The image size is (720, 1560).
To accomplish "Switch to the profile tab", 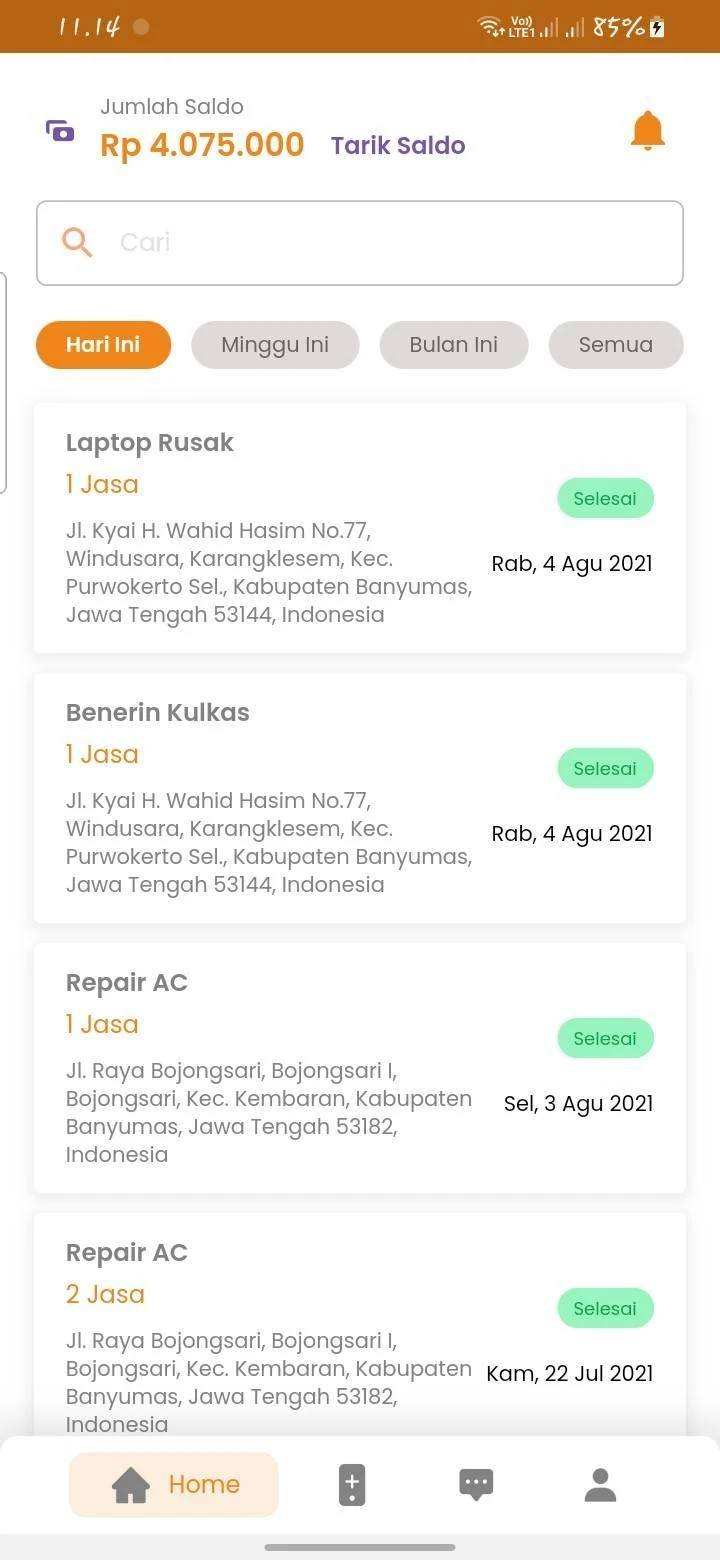I will 600,1485.
